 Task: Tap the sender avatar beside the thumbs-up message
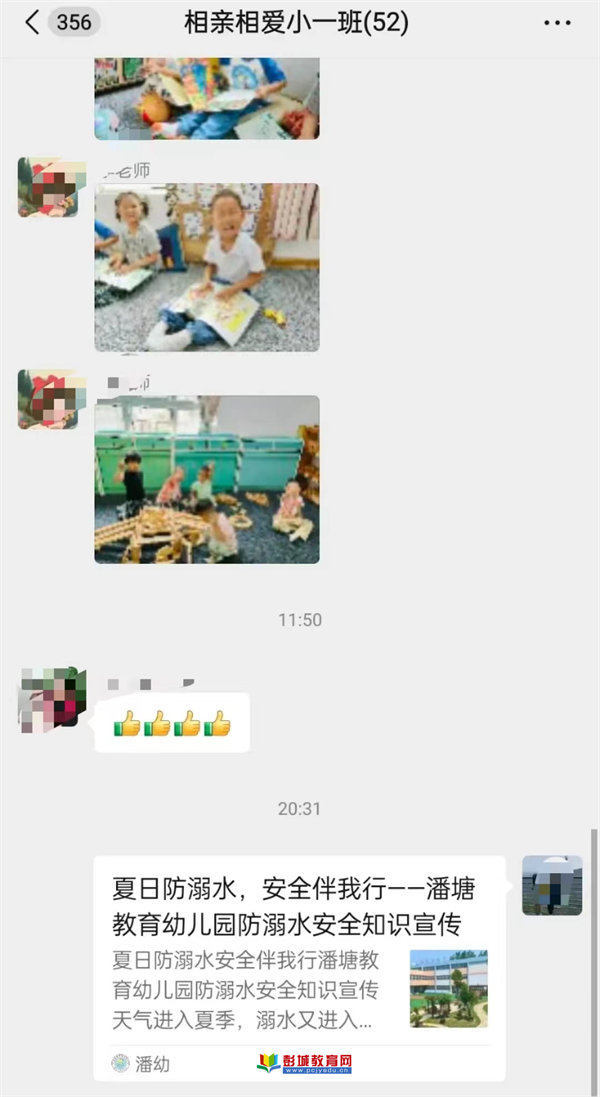tap(48, 697)
